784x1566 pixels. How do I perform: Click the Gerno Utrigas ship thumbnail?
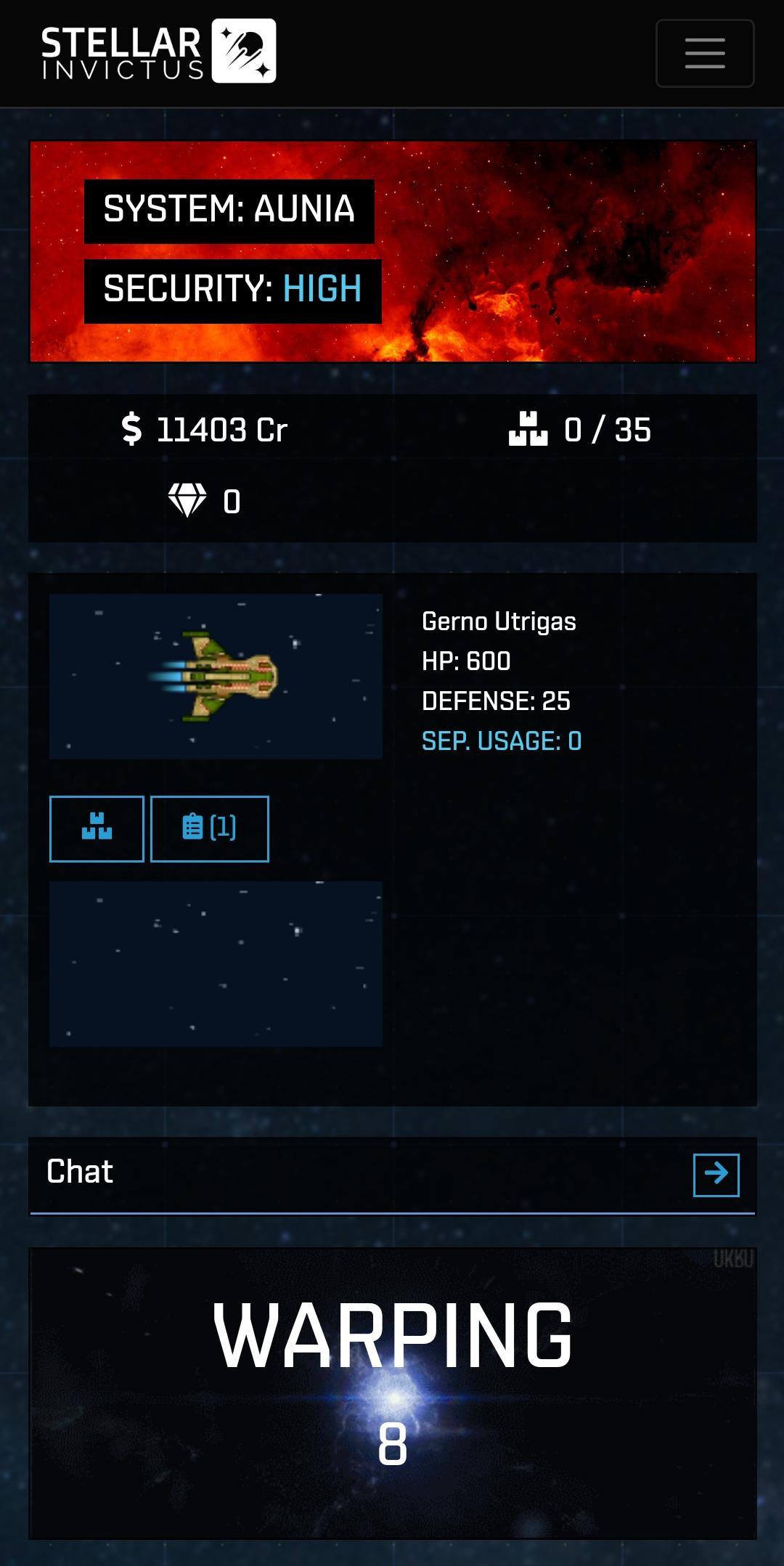pos(215,677)
